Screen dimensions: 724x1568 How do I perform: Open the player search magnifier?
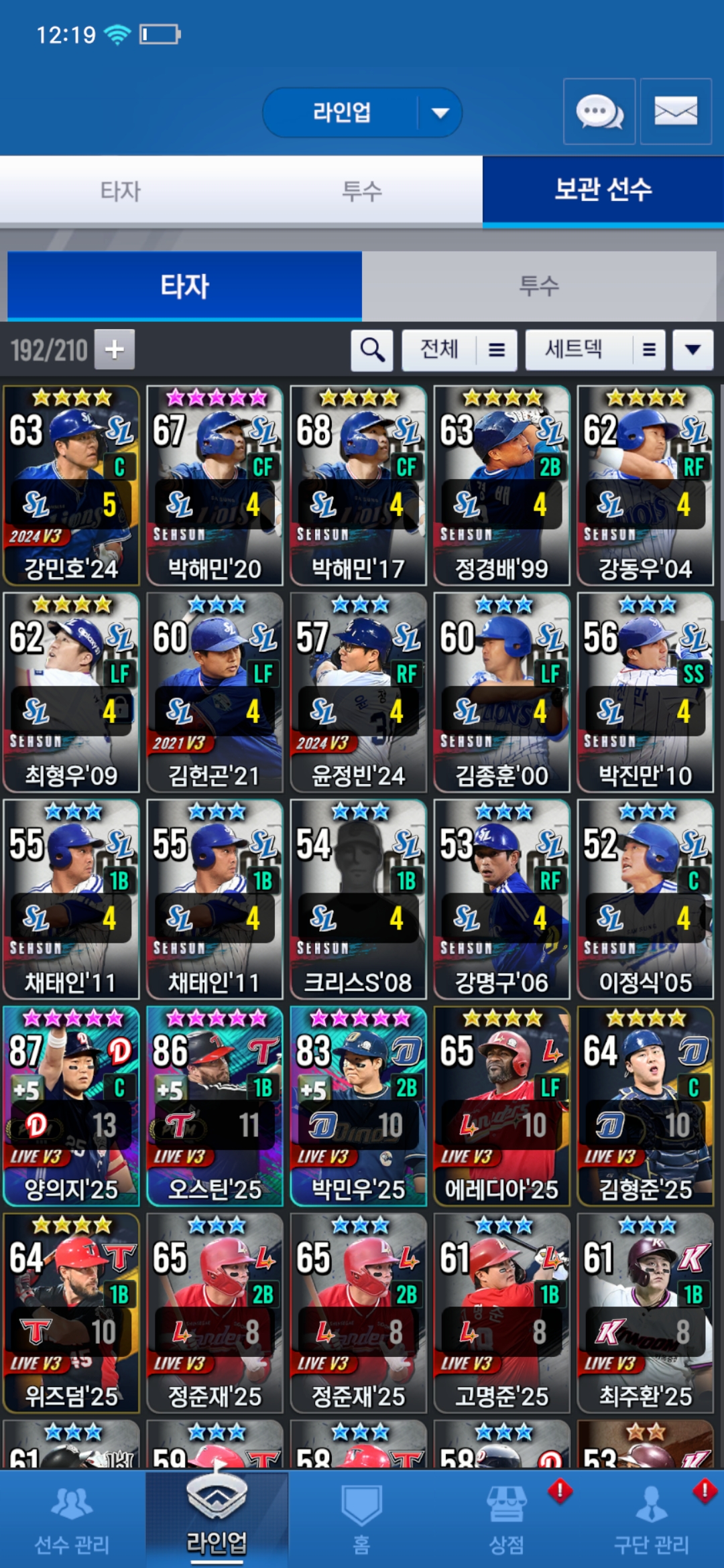tap(372, 349)
